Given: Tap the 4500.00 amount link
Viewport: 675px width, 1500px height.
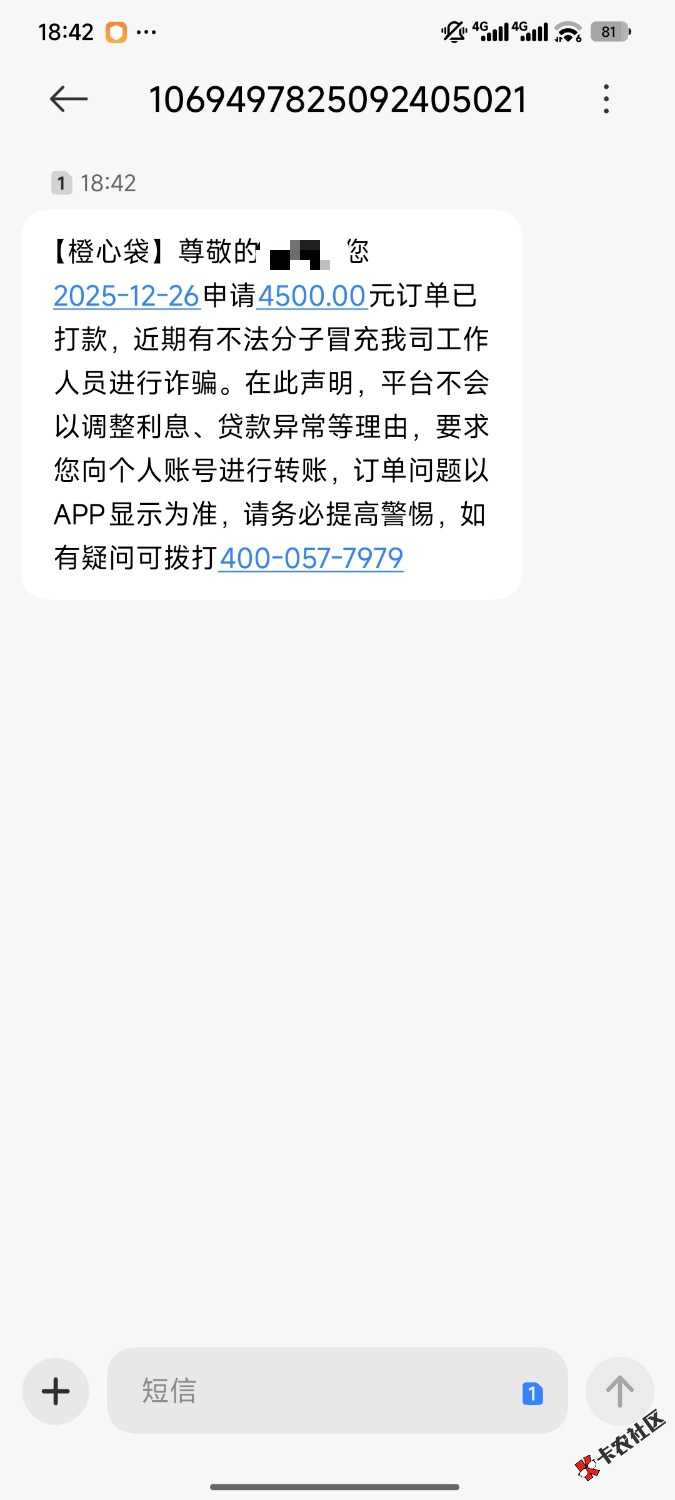Looking at the screenshot, I should [x=312, y=296].
